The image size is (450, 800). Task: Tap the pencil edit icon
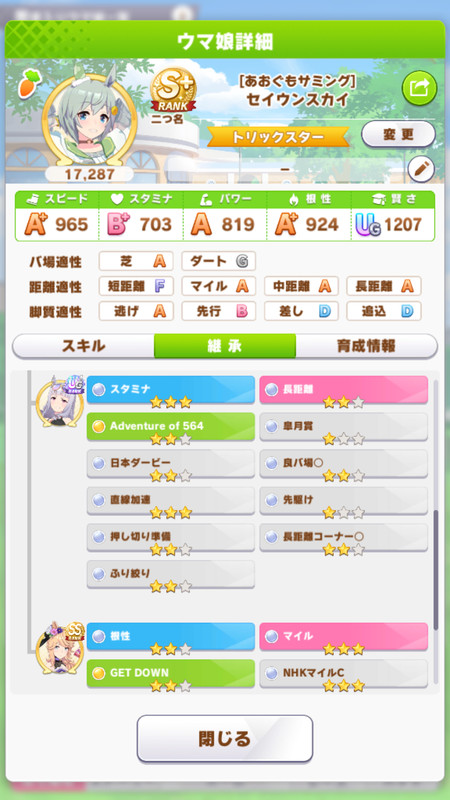tap(421, 169)
